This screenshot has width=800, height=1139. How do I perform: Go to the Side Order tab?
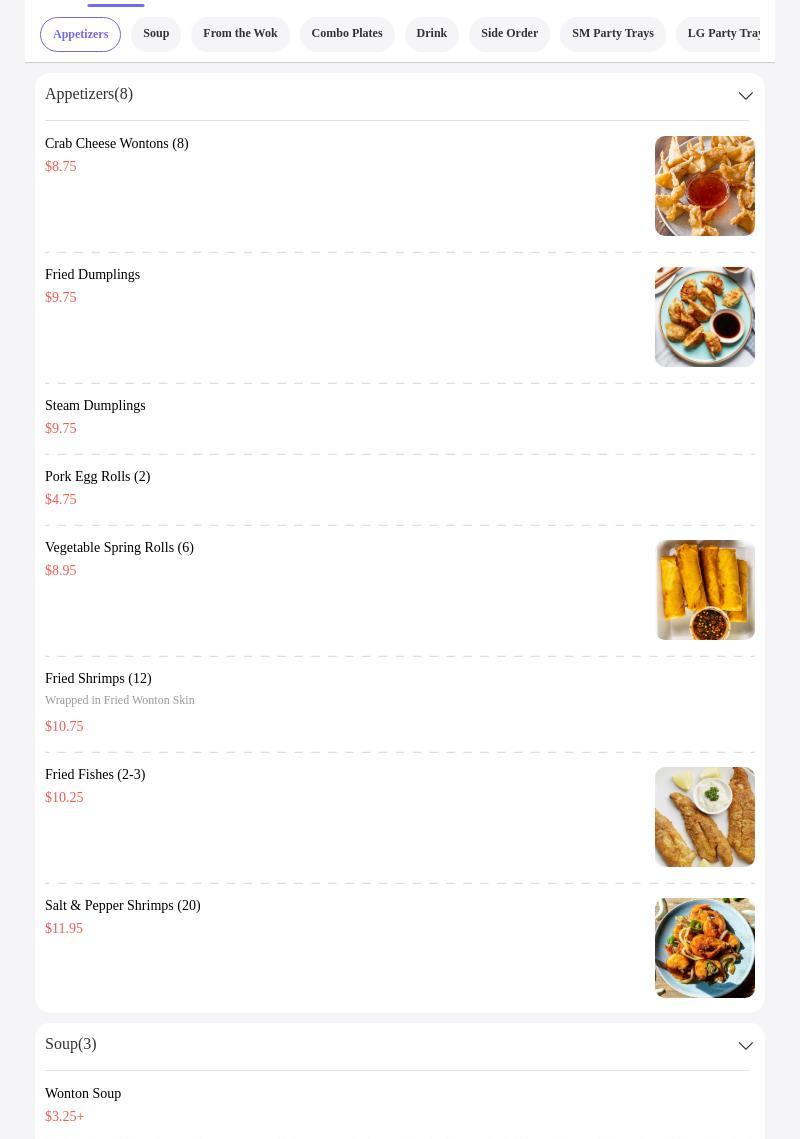(x=509, y=34)
